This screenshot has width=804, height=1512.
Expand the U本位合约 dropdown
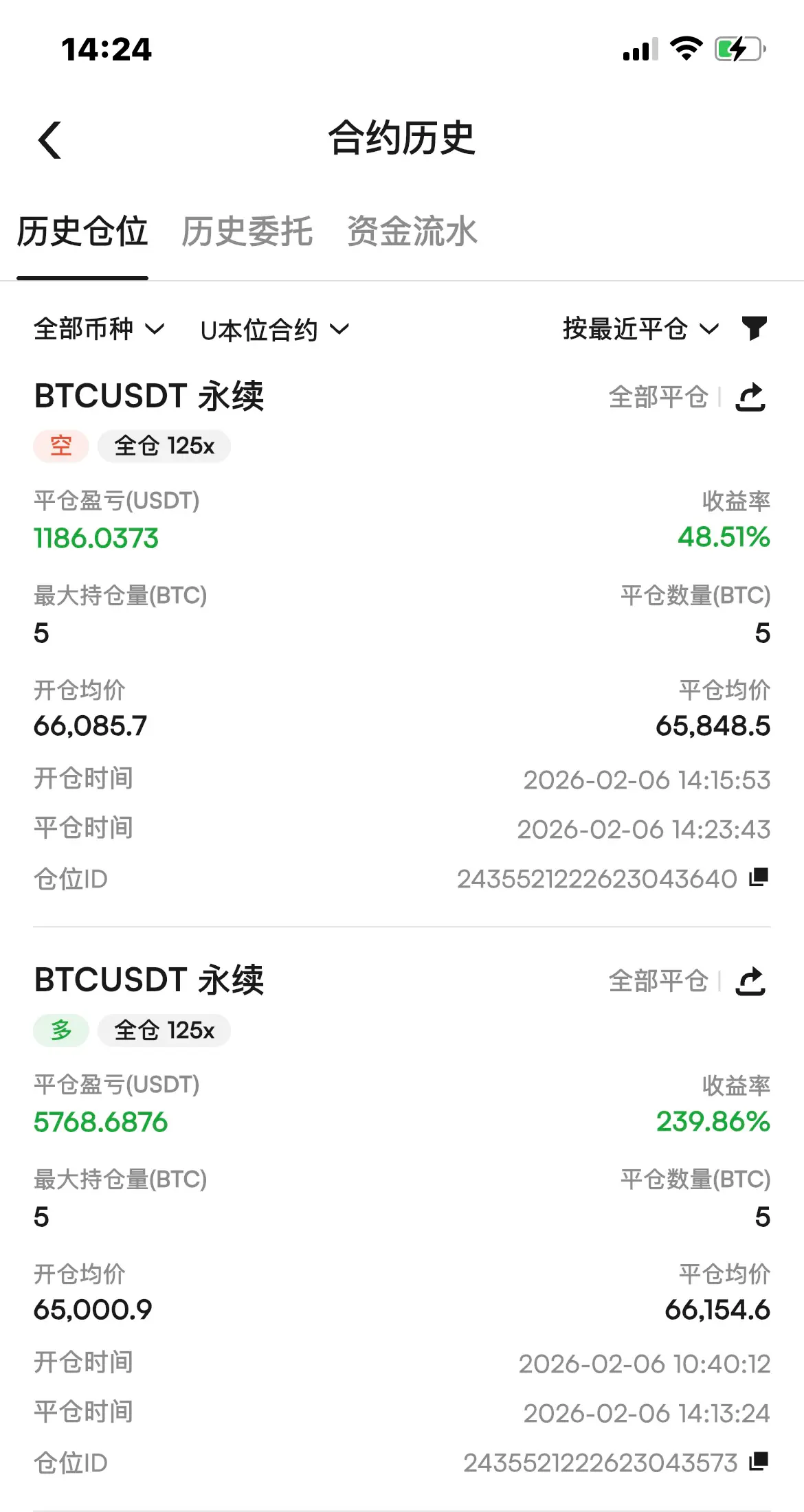pos(275,330)
